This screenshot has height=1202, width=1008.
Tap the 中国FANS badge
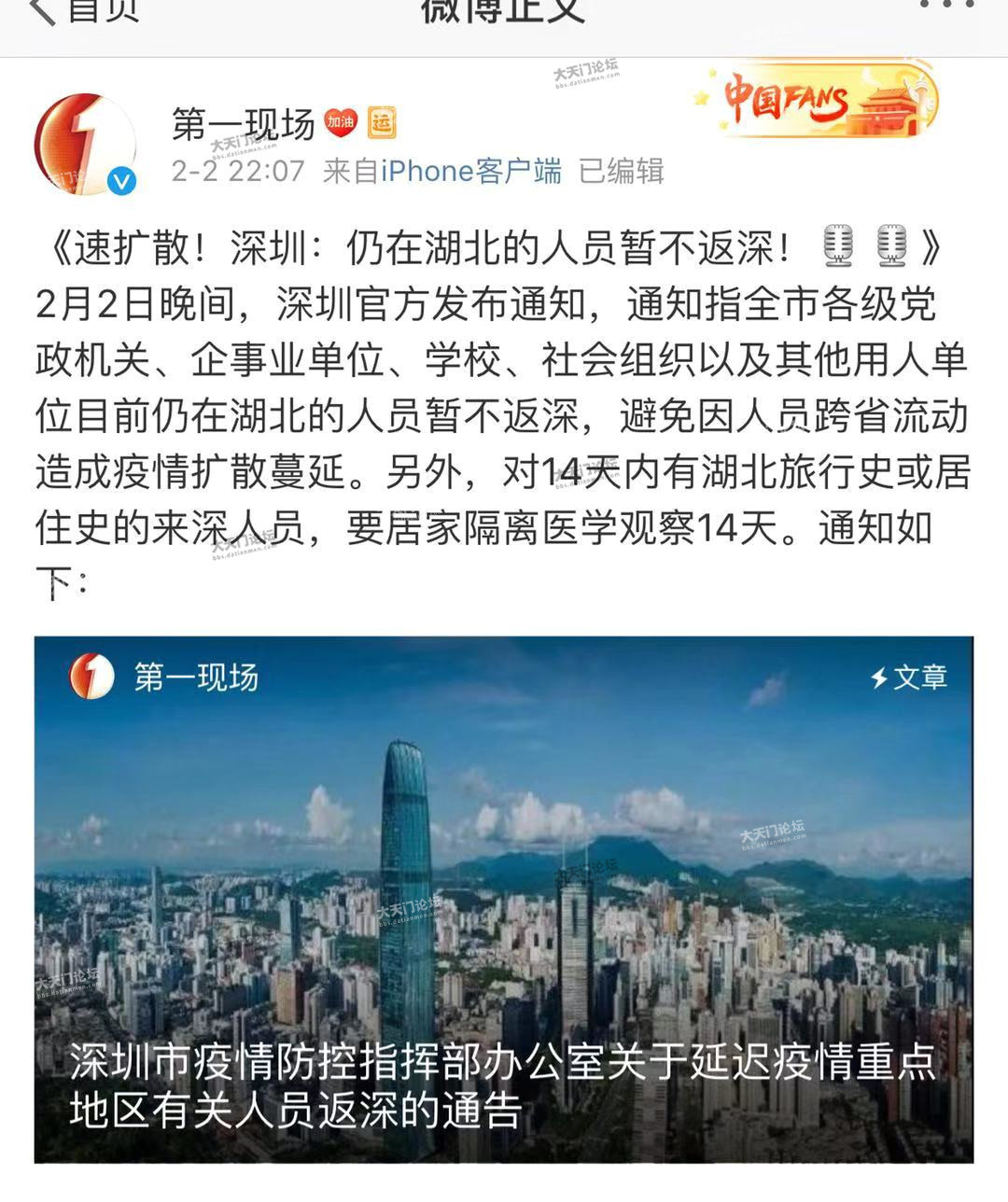(x=818, y=101)
